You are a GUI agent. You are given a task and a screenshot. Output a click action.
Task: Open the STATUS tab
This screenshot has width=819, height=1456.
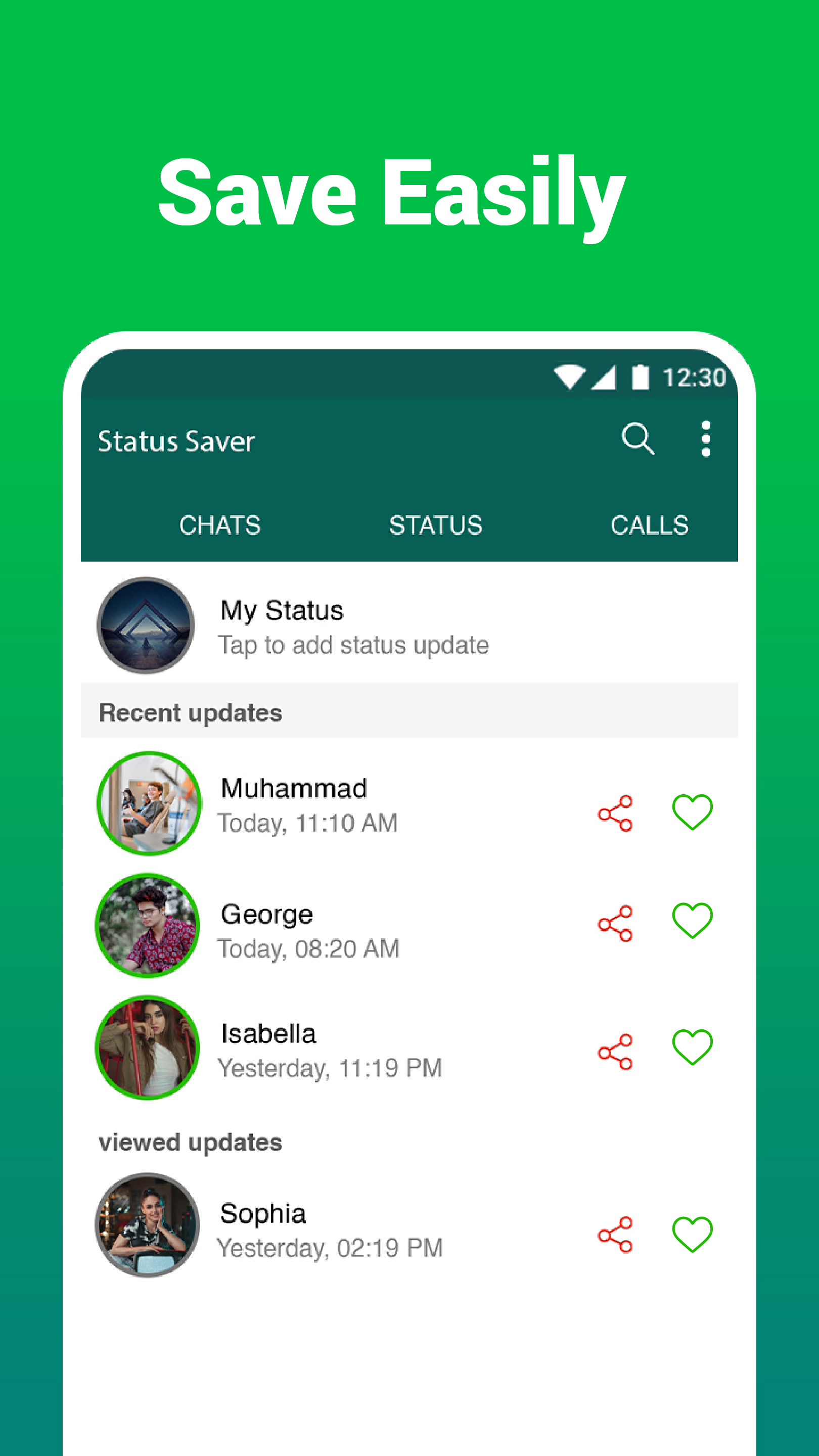[x=436, y=525]
